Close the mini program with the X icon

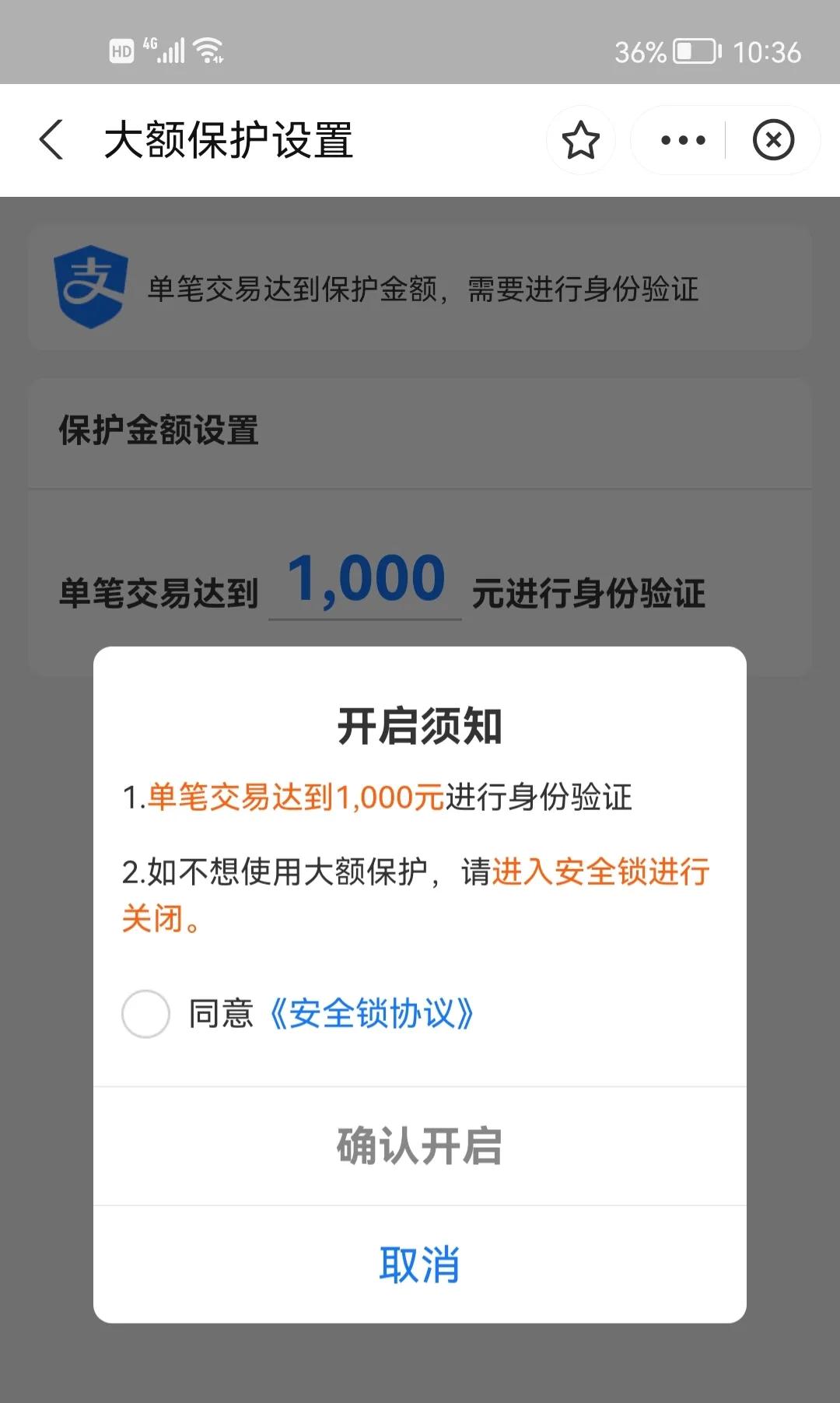(x=773, y=140)
